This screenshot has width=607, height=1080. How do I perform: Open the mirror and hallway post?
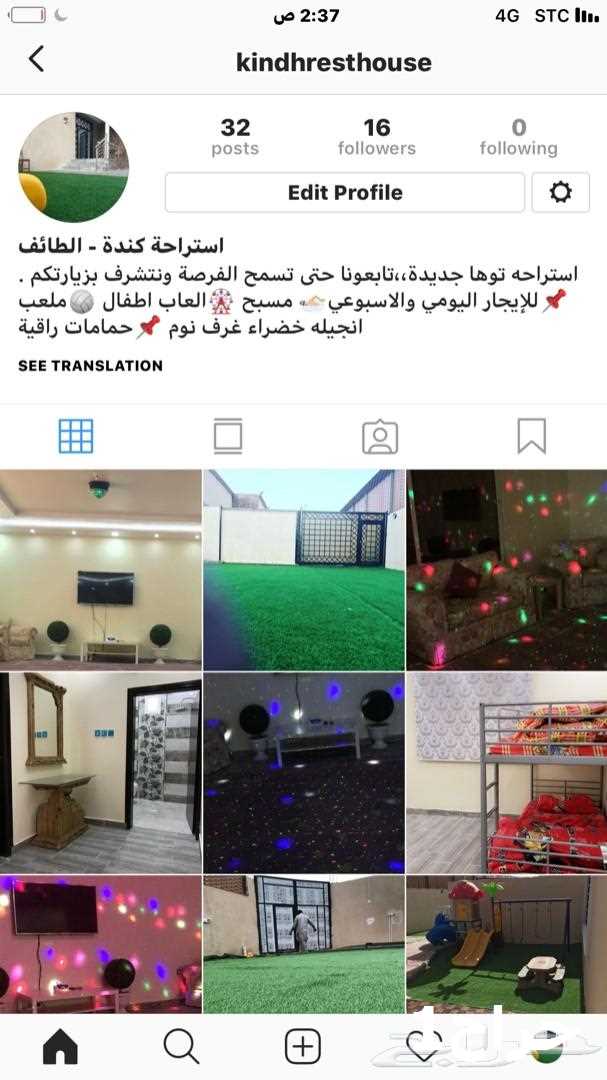point(101,773)
